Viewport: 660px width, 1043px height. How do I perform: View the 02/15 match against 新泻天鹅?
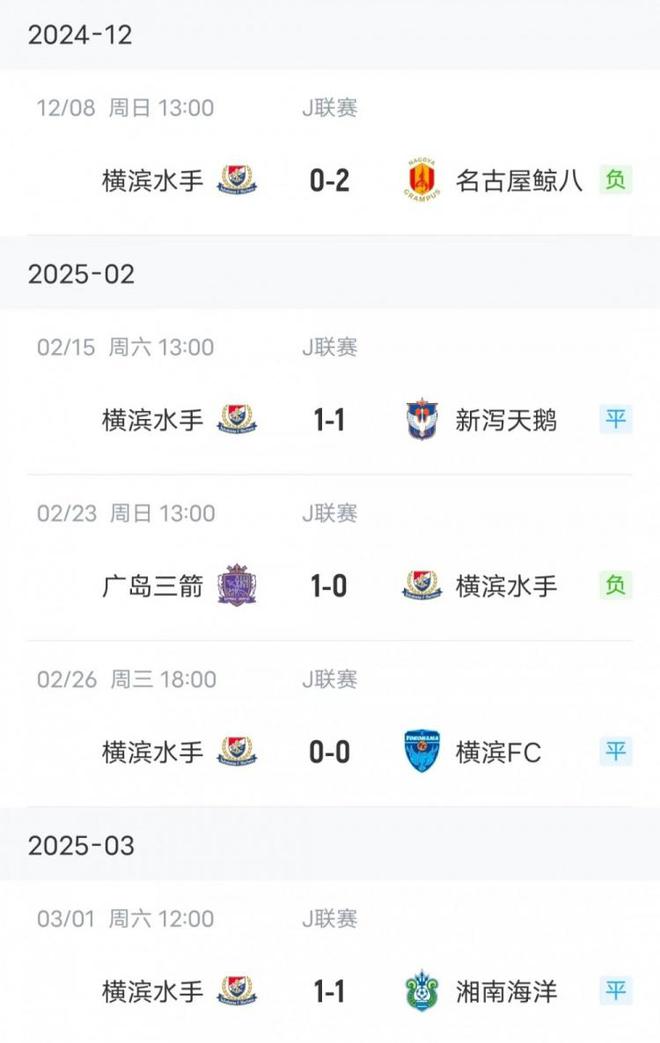[x=330, y=419]
